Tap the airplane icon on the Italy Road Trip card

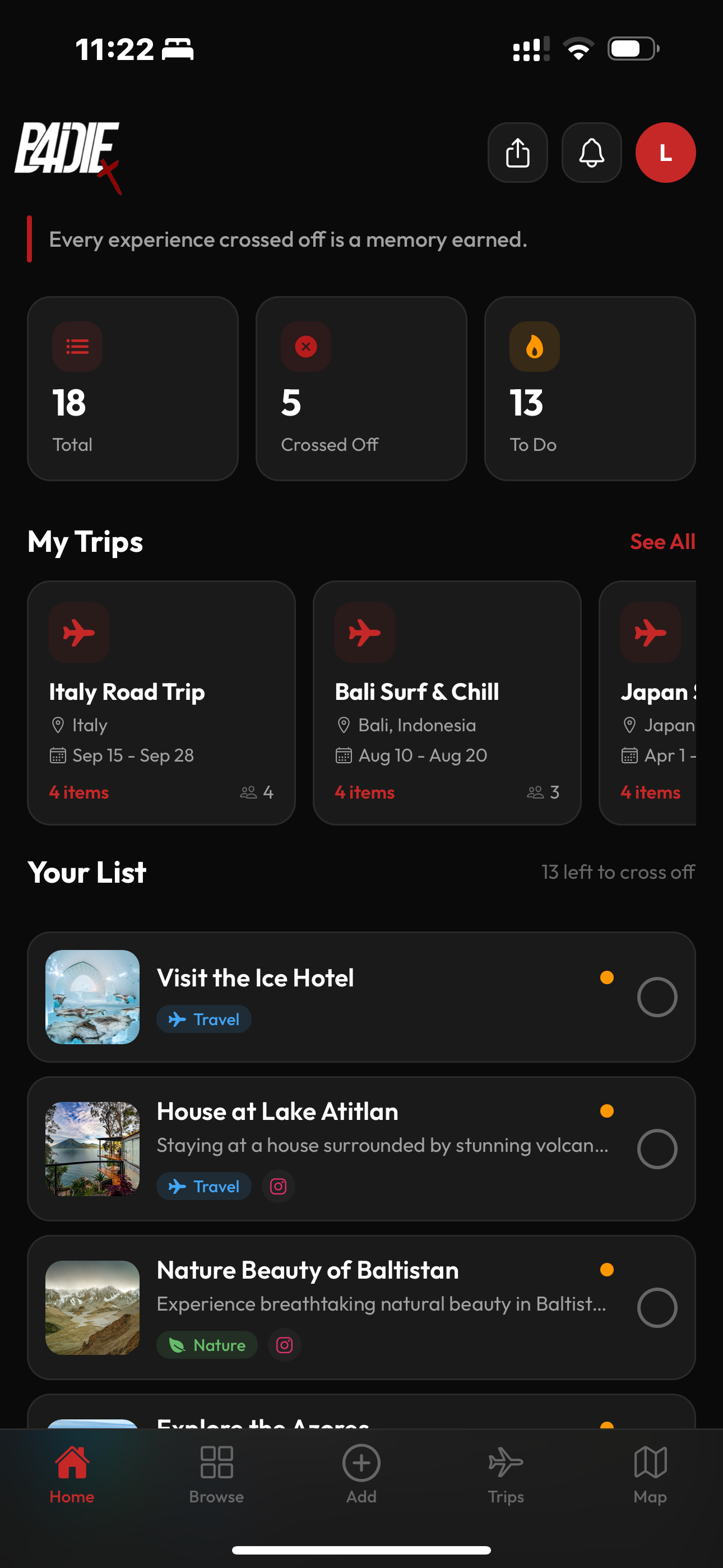[79, 632]
